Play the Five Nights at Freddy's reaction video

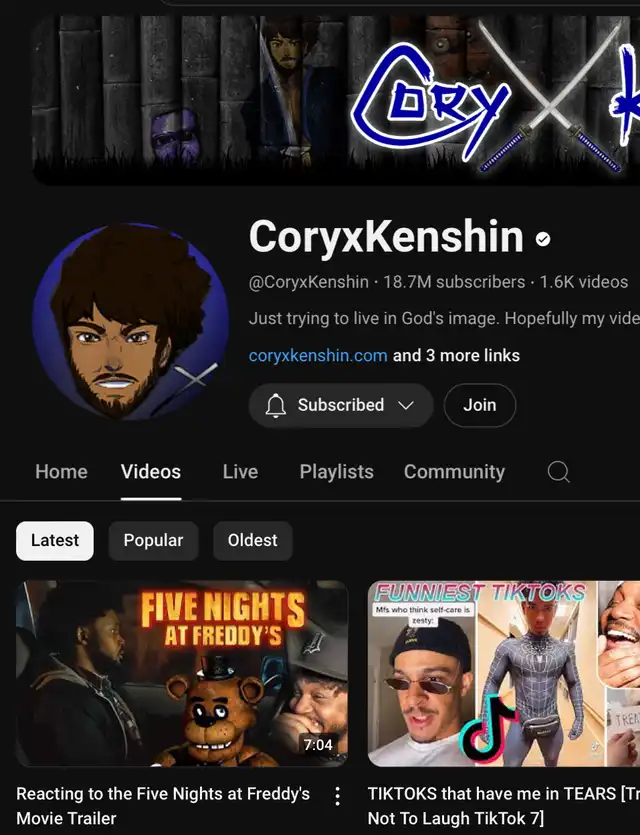point(182,673)
